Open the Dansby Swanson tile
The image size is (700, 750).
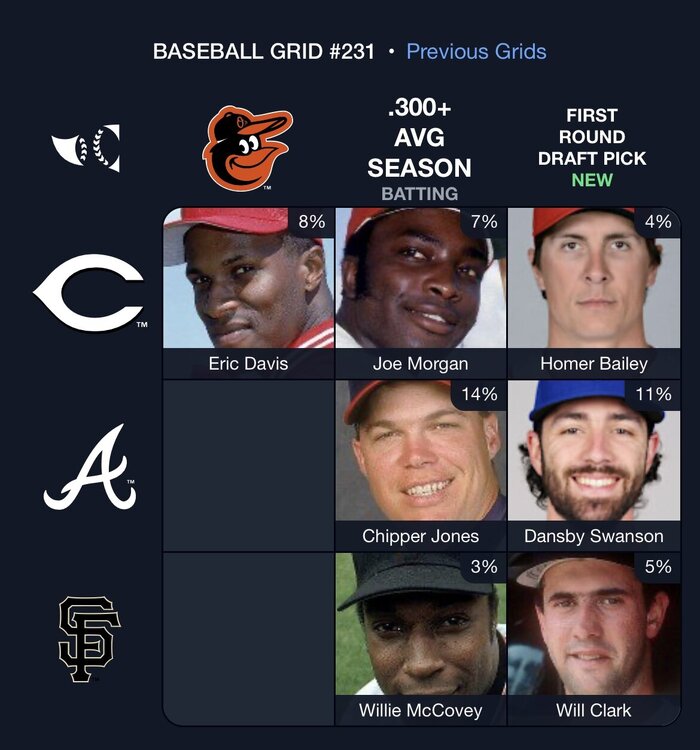point(593,463)
